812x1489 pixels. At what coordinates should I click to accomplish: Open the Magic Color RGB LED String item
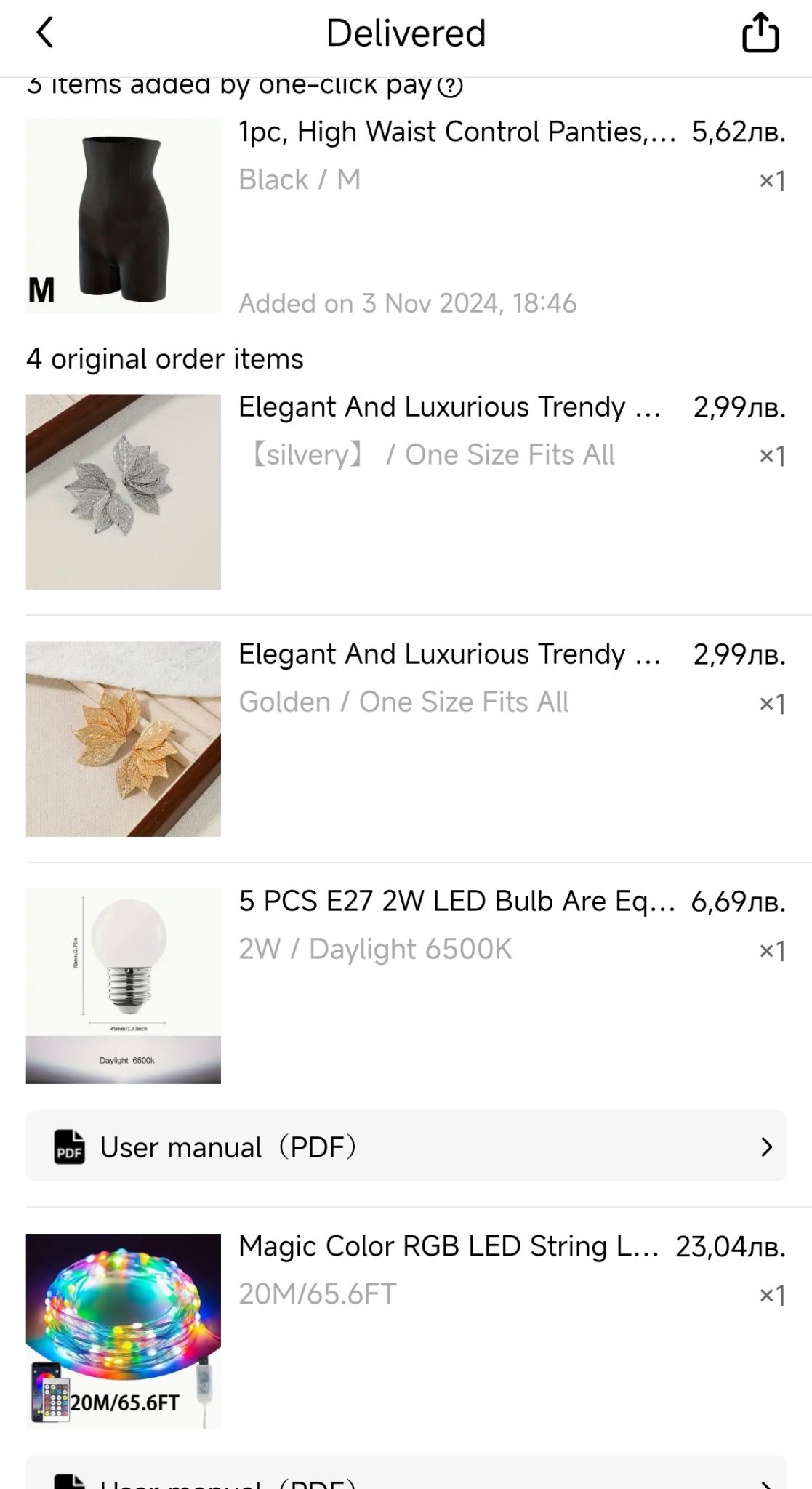(x=449, y=1247)
